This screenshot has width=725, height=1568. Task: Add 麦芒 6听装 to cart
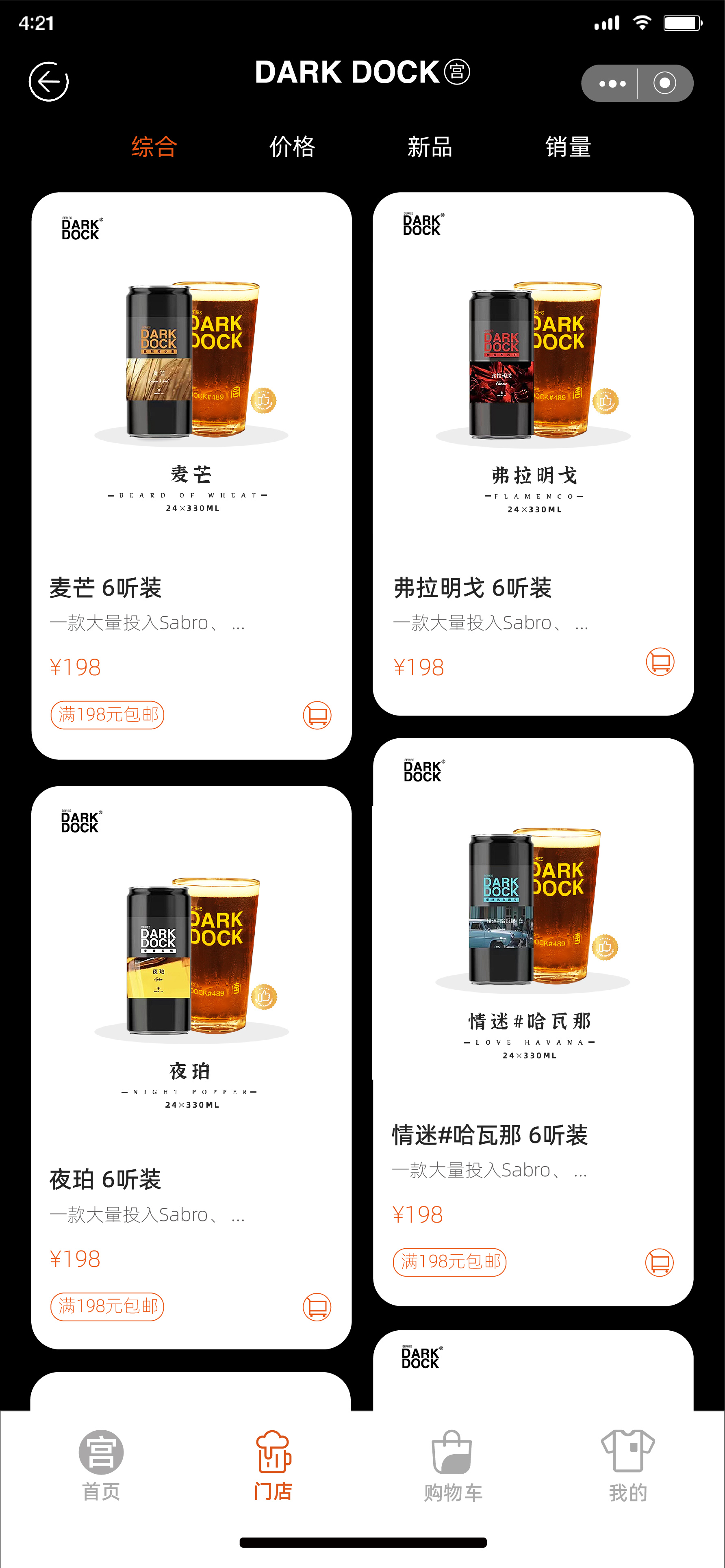tap(317, 715)
